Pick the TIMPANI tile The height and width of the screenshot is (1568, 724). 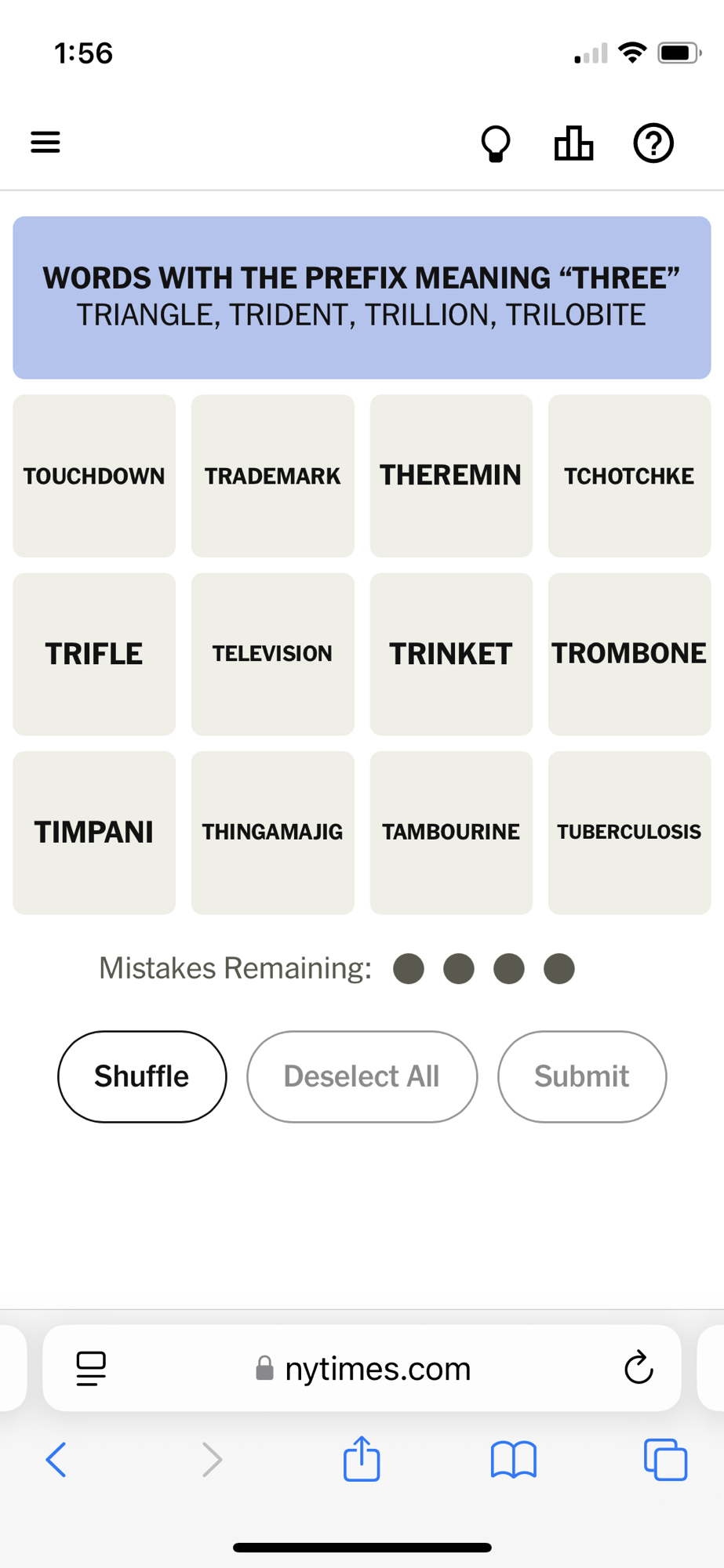pos(94,833)
